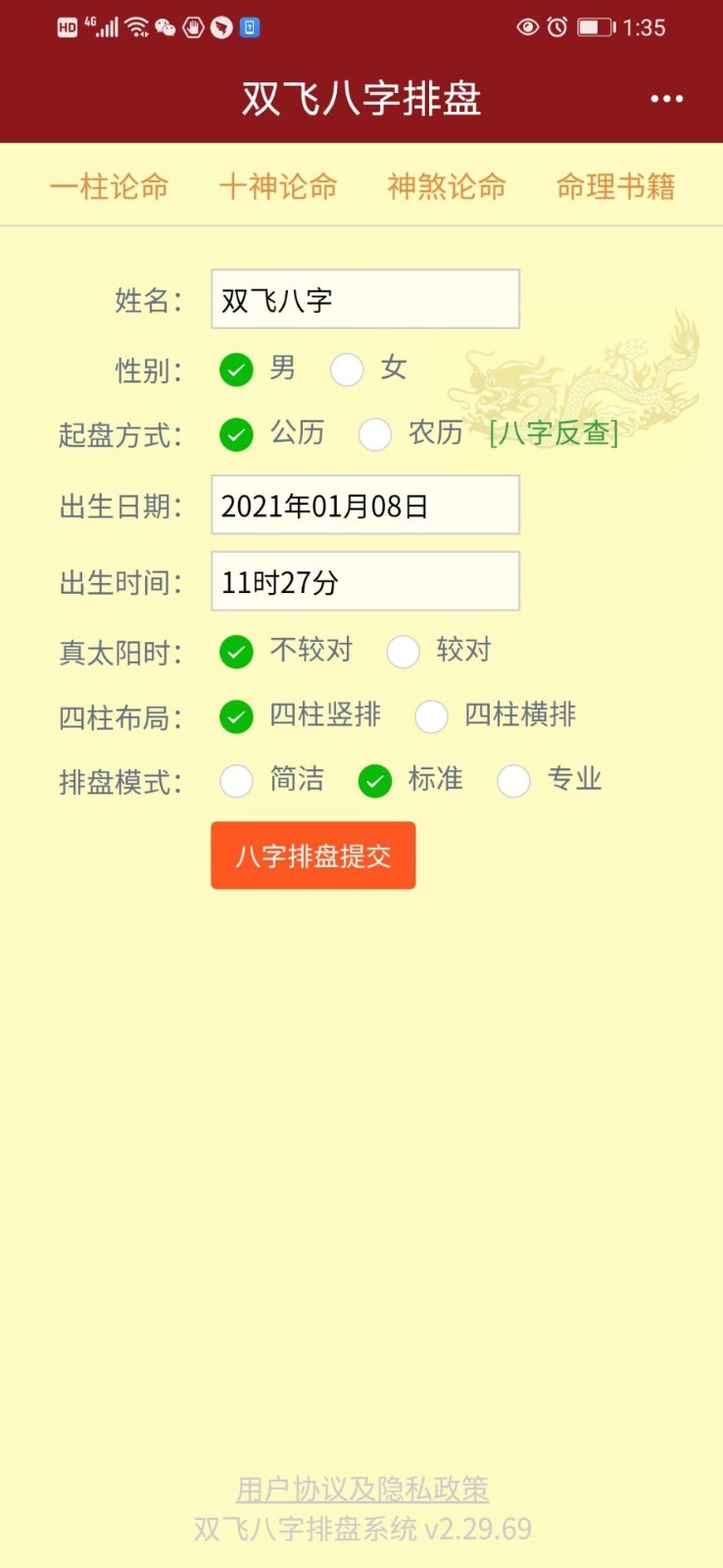Open the 神煞论命 tab

[x=447, y=186]
